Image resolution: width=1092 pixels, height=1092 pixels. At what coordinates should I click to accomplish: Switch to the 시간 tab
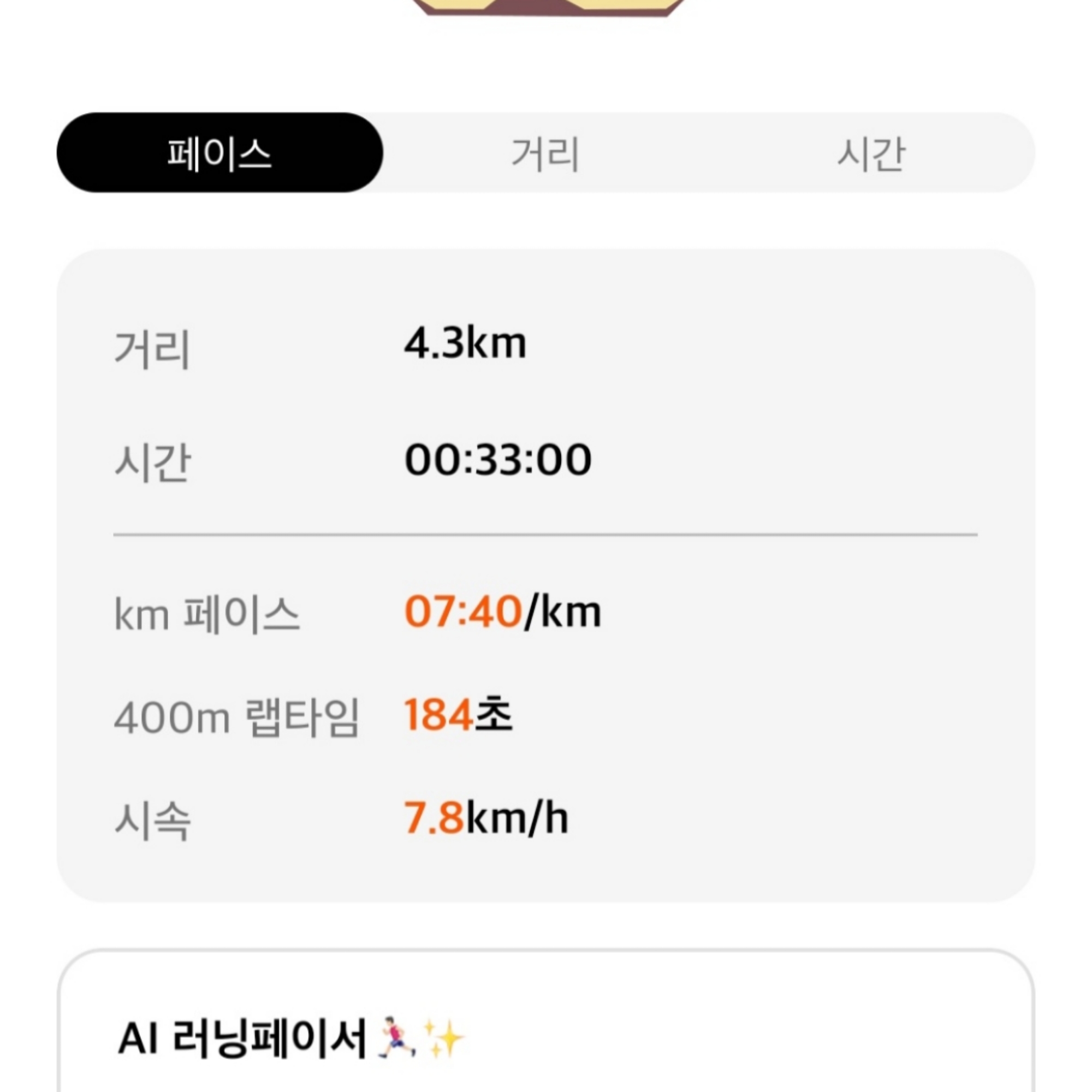pyautogui.click(x=871, y=153)
